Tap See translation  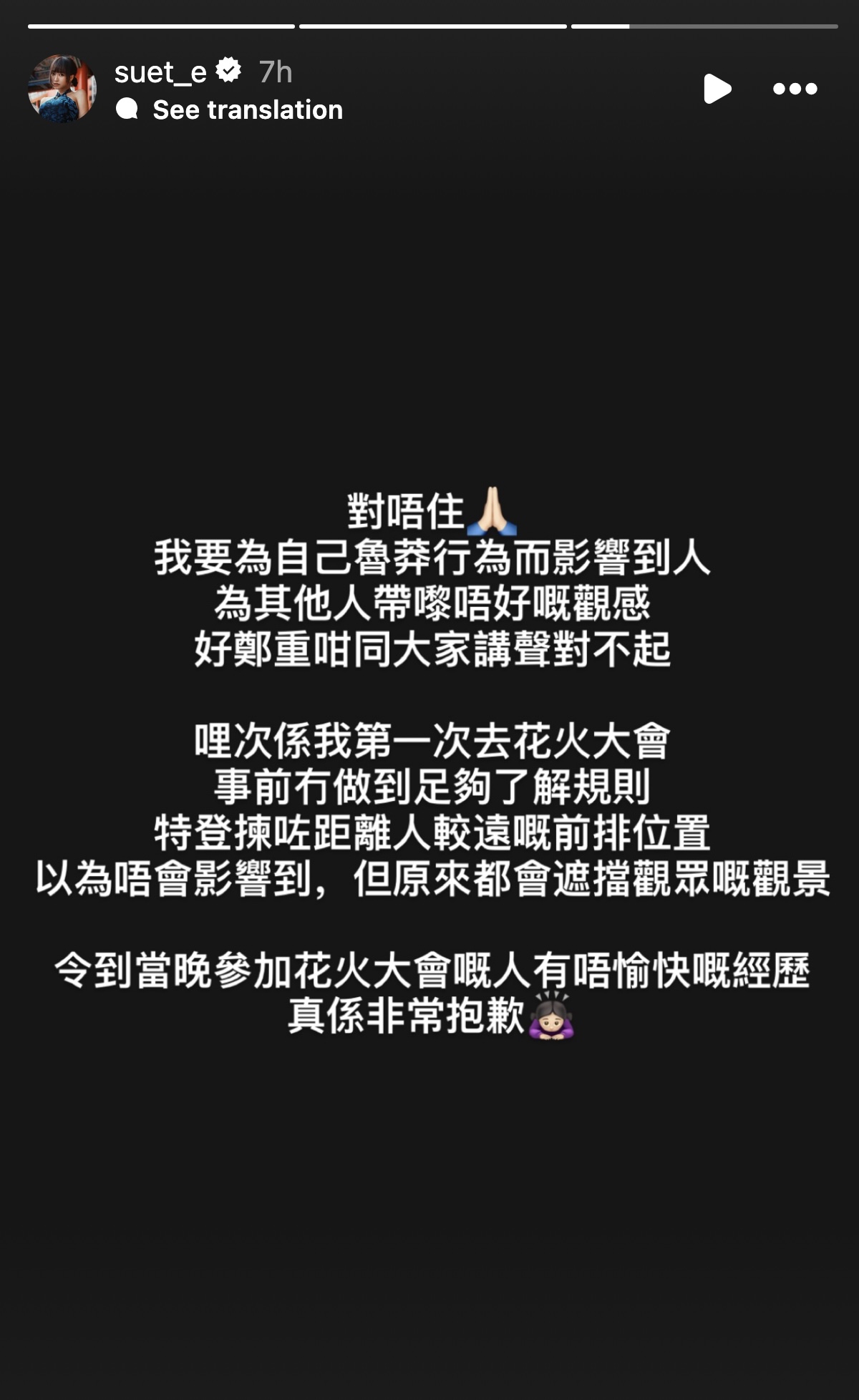247,110
